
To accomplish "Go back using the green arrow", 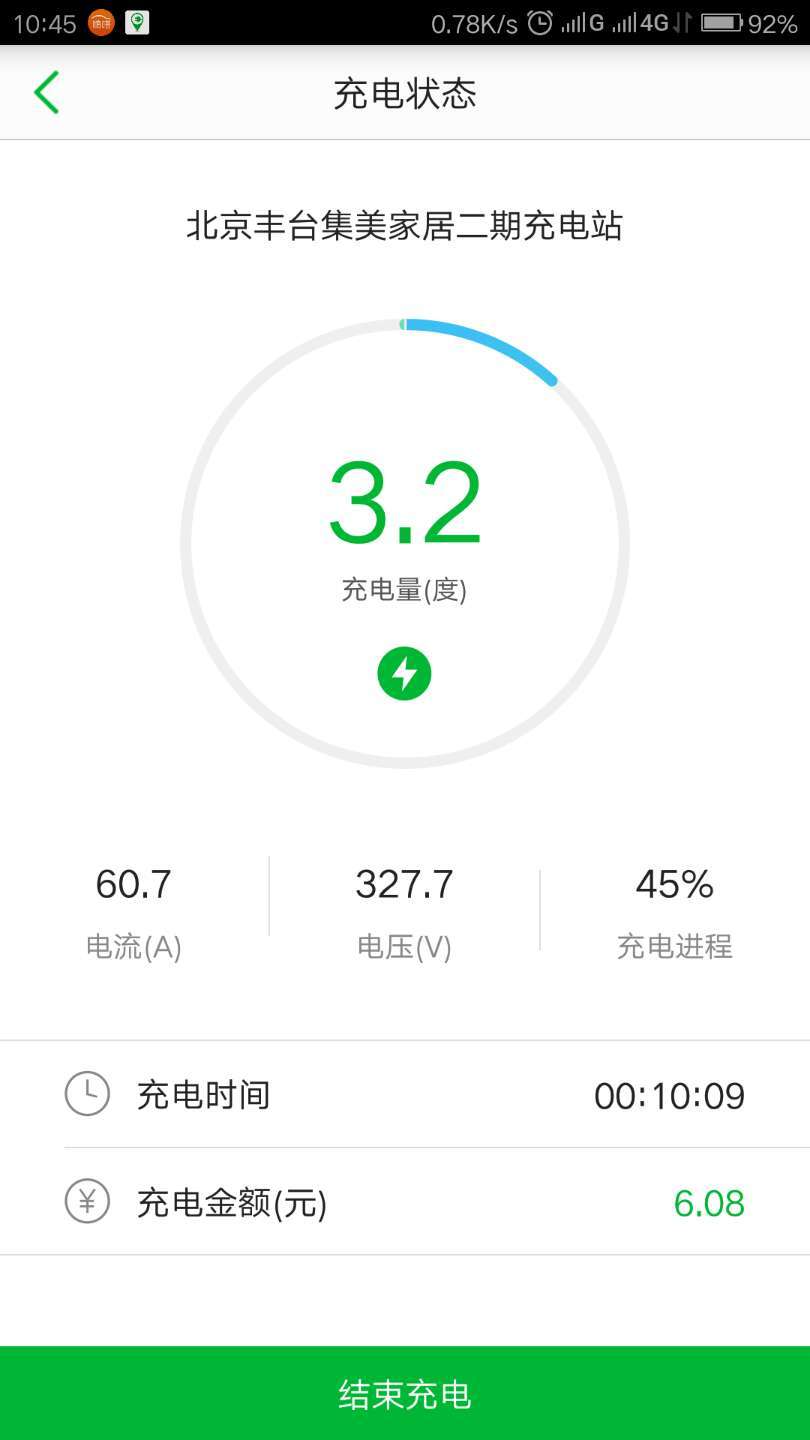I will pos(46,92).
